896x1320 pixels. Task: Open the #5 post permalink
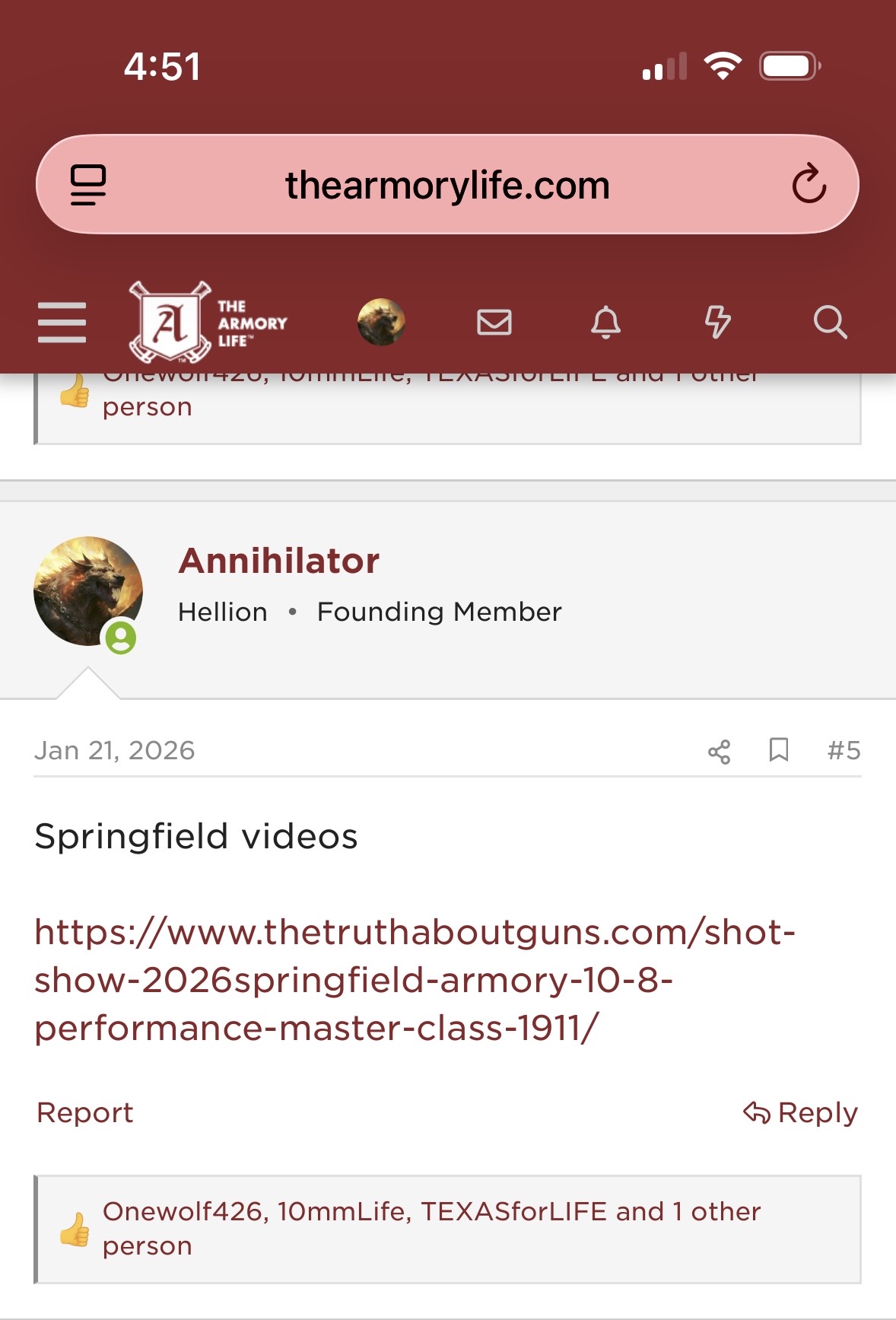pyautogui.click(x=844, y=751)
